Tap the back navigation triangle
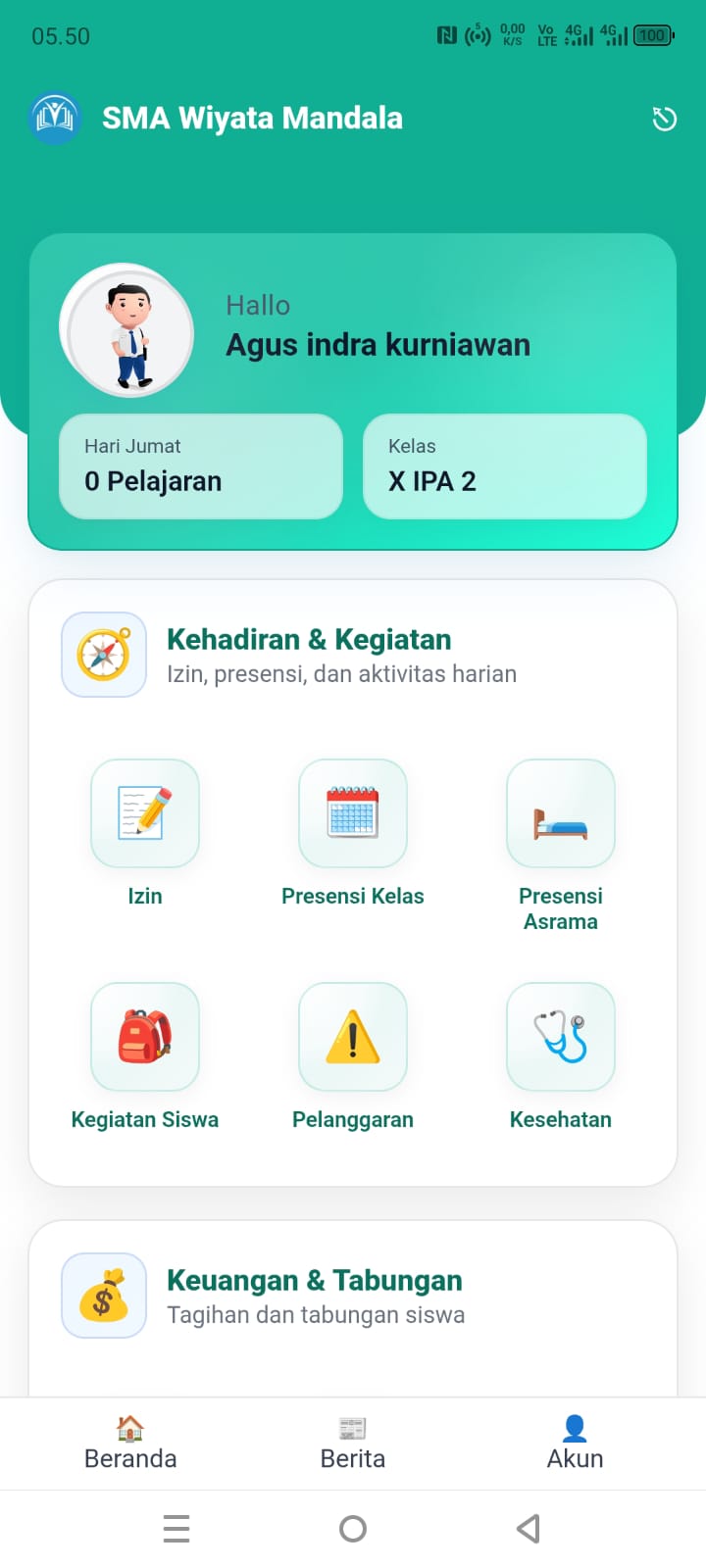The image size is (706, 1568). tap(528, 1528)
